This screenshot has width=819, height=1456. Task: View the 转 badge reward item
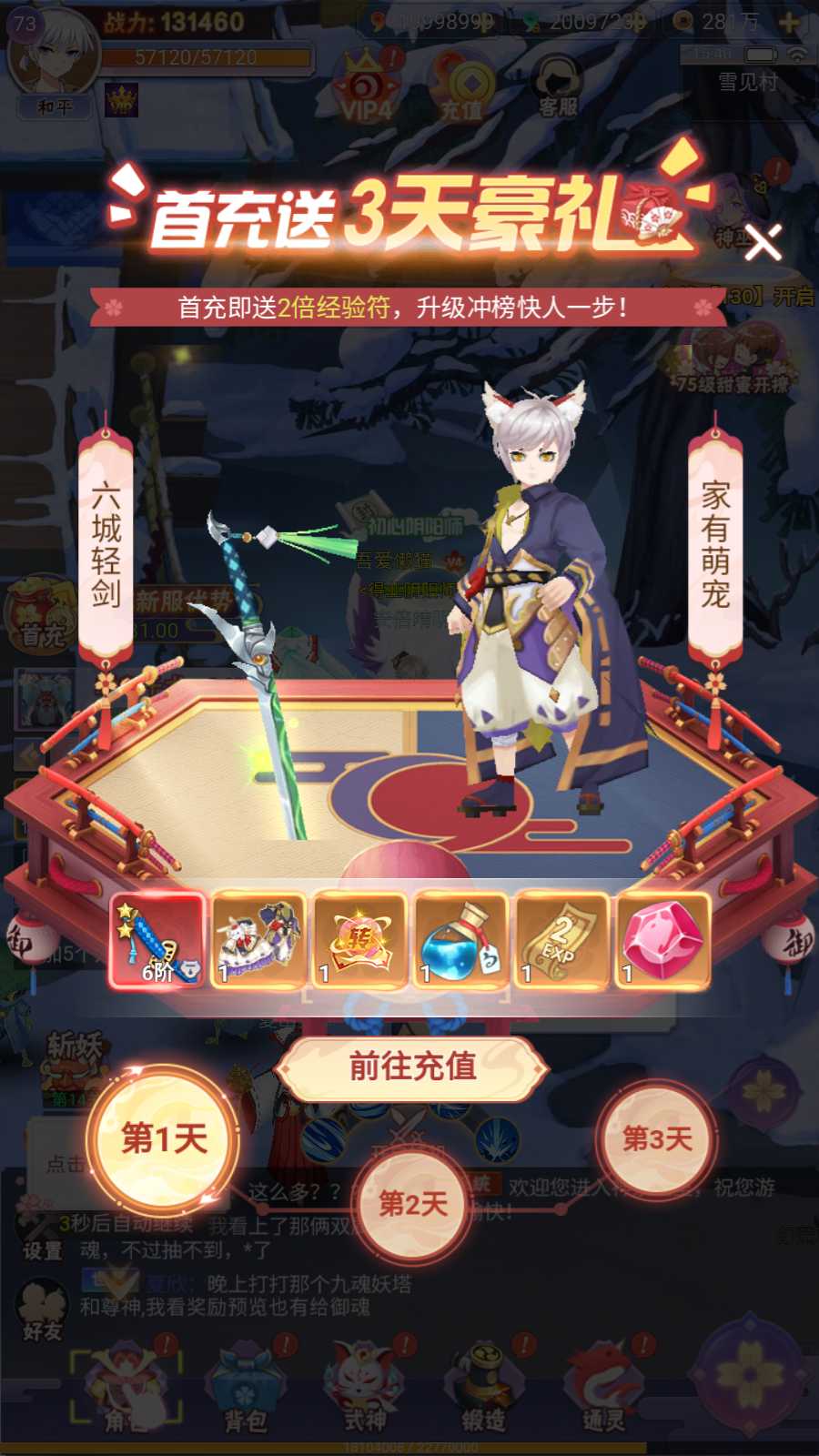(x=360, y=942)
